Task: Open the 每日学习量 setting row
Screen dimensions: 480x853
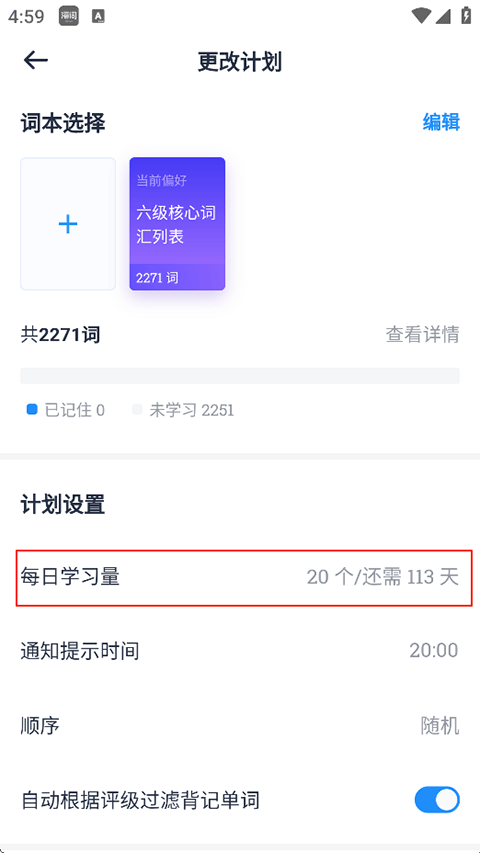Action: pos(244,577)
